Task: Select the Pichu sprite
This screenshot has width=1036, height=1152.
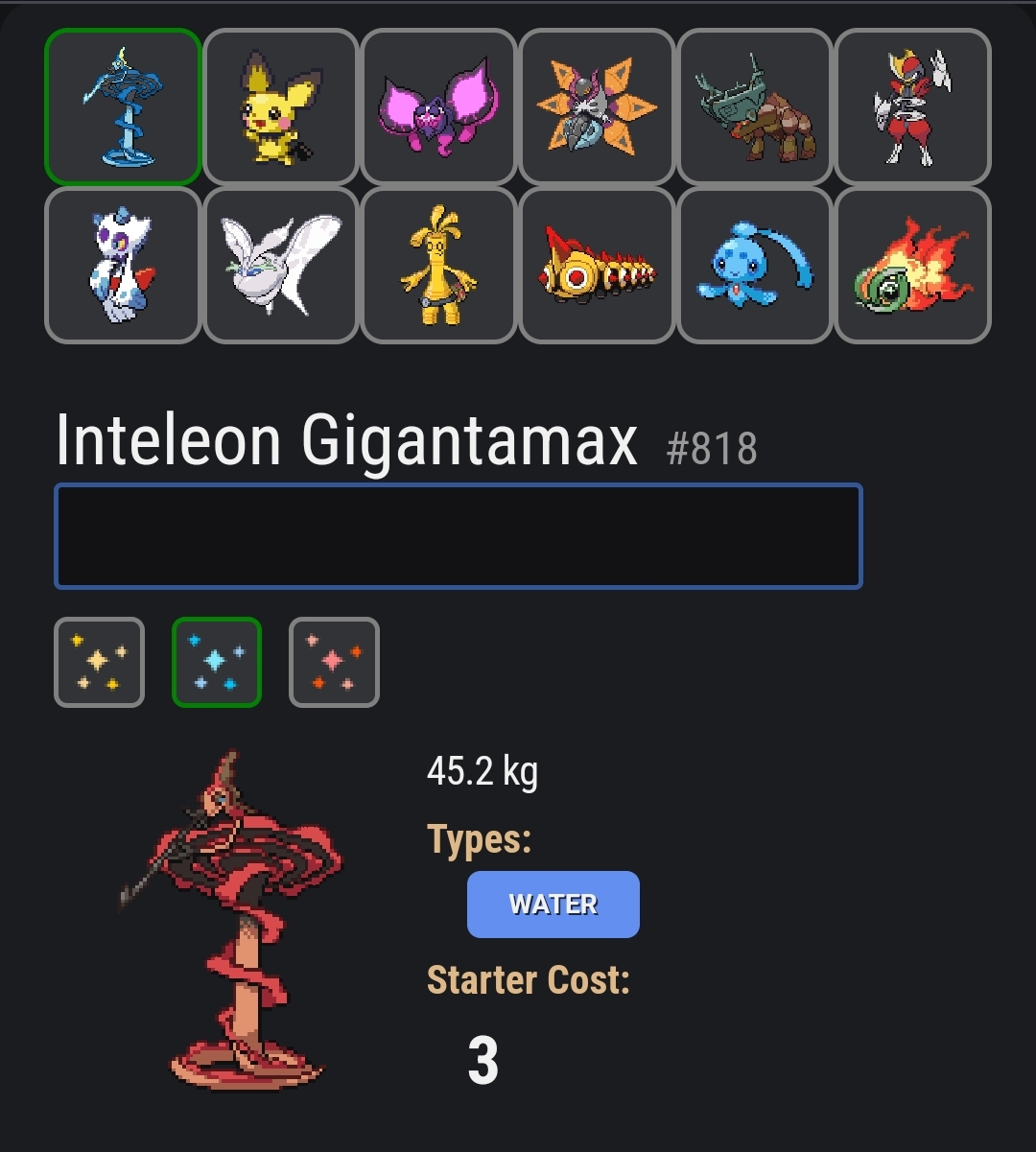Action: [280, 106]
